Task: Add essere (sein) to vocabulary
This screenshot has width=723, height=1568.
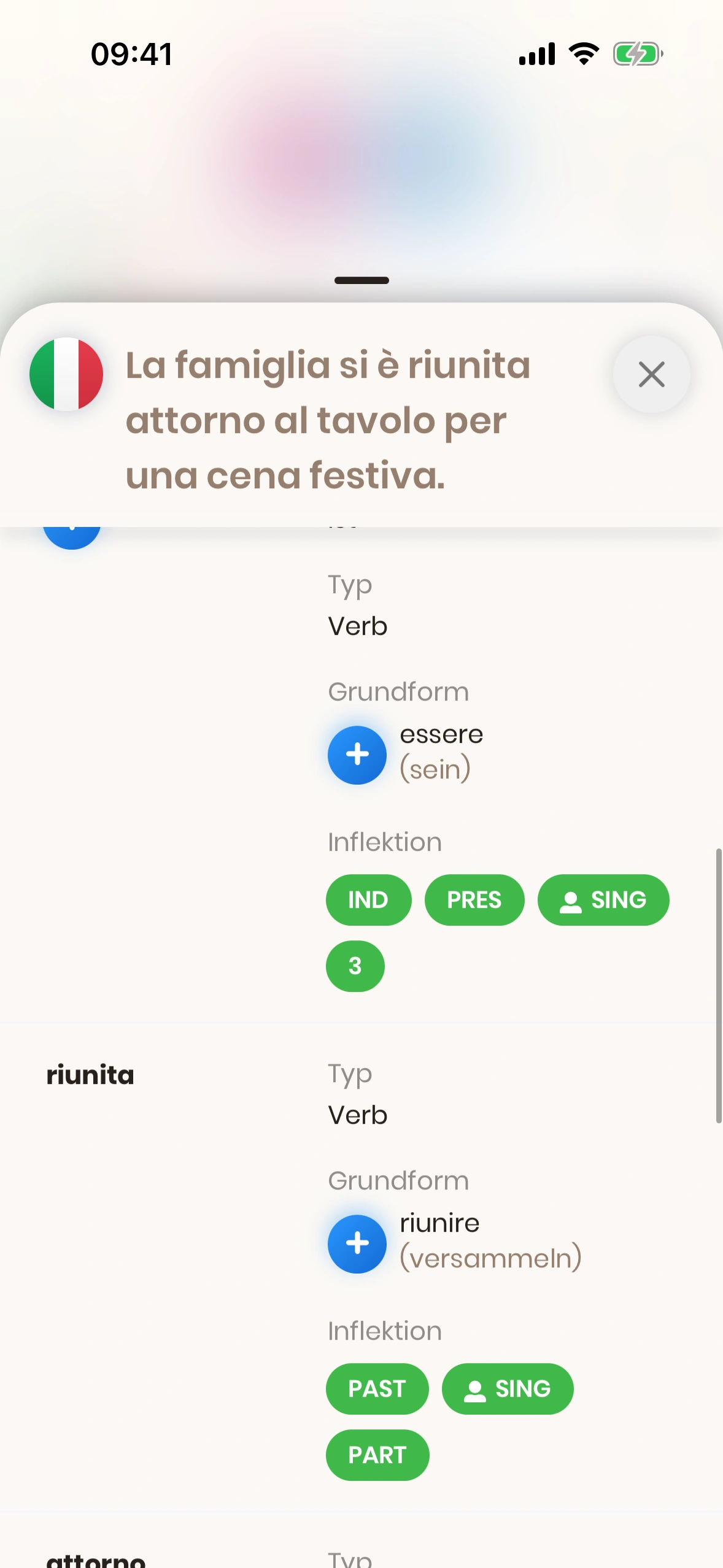Action: click(x=357, y=755)
